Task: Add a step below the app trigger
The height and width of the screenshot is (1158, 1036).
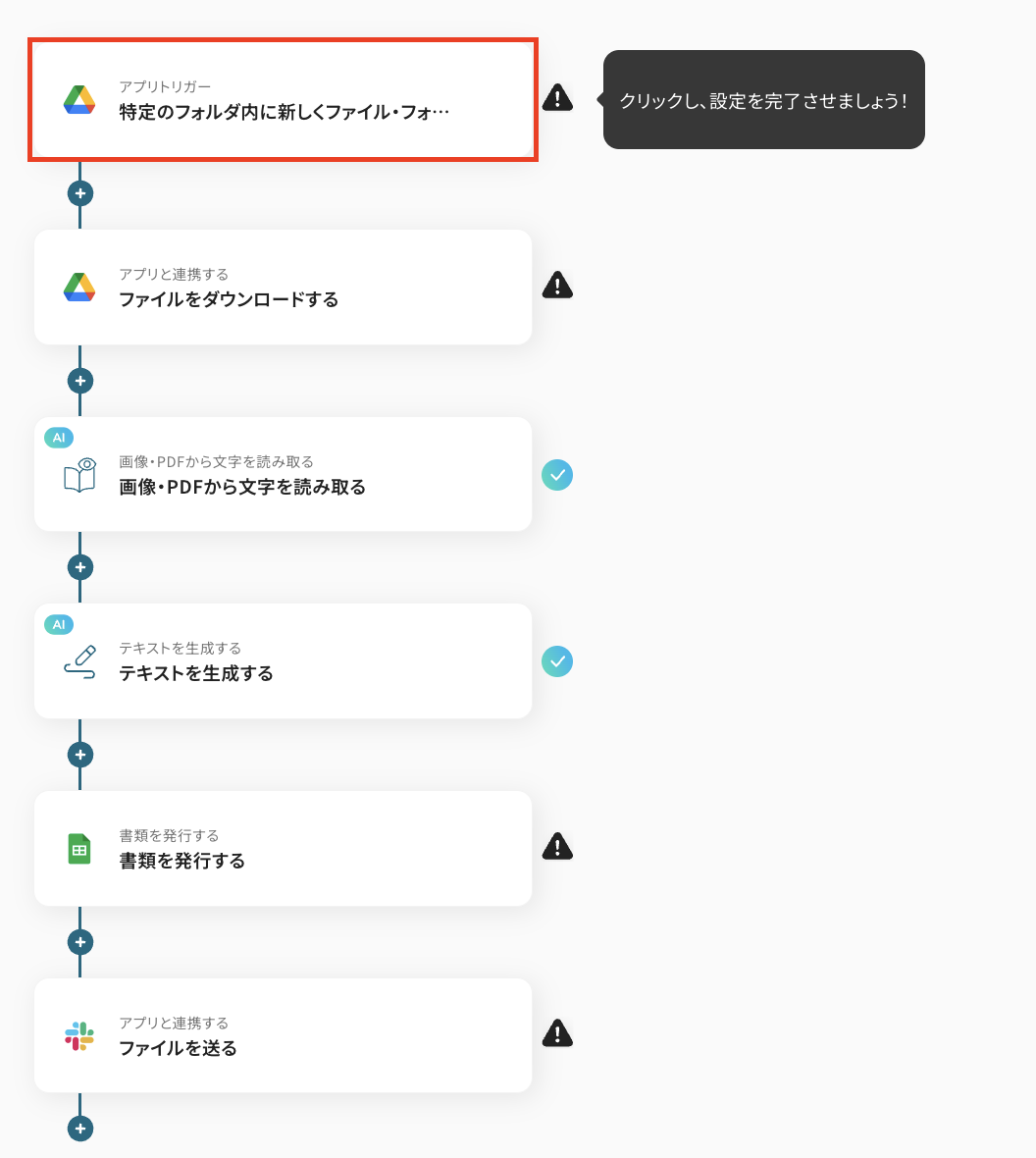Action: tap(80, 193)
